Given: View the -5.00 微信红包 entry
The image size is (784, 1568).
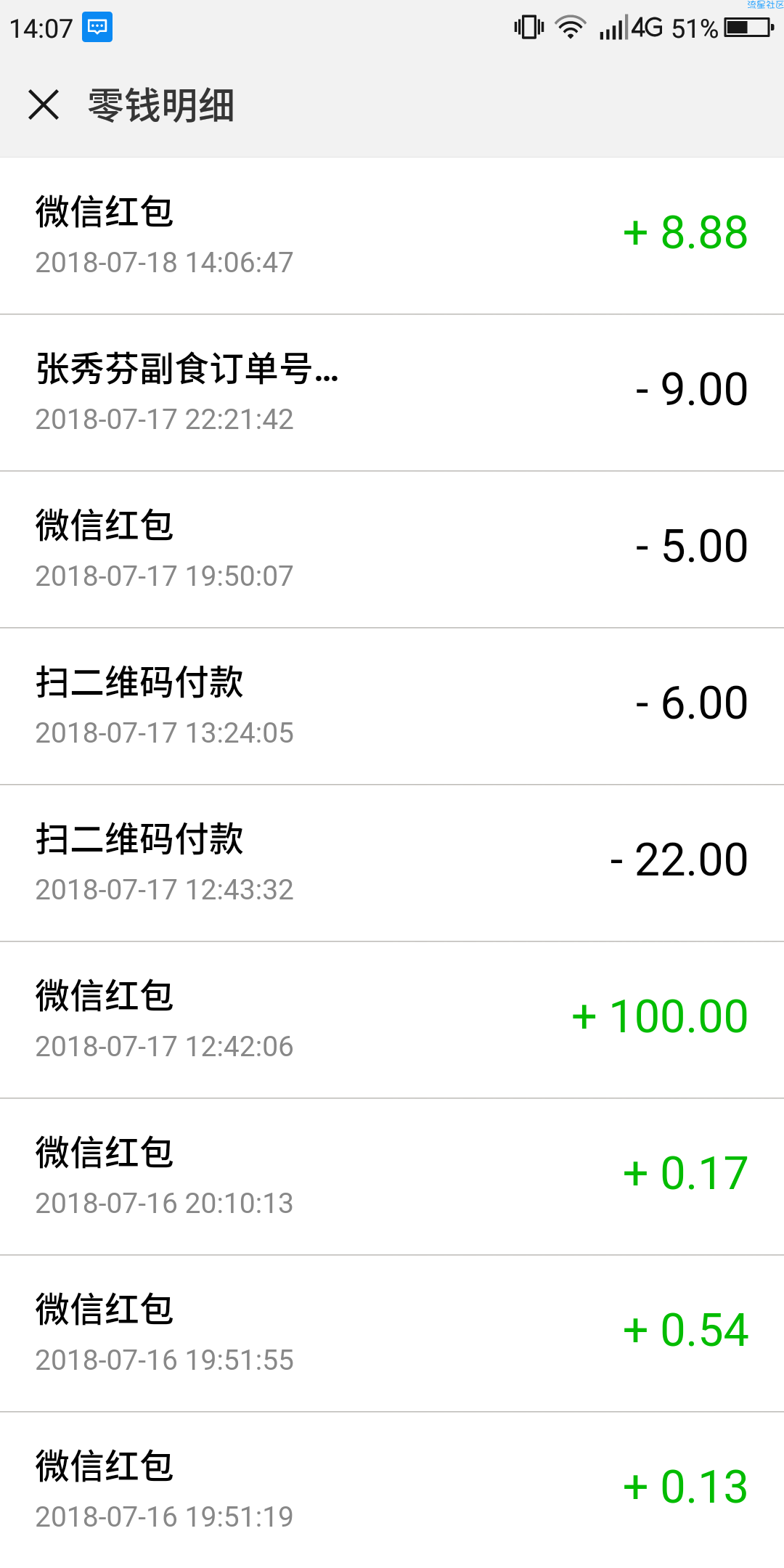Looking at the screenshot, I should point(392,550).
